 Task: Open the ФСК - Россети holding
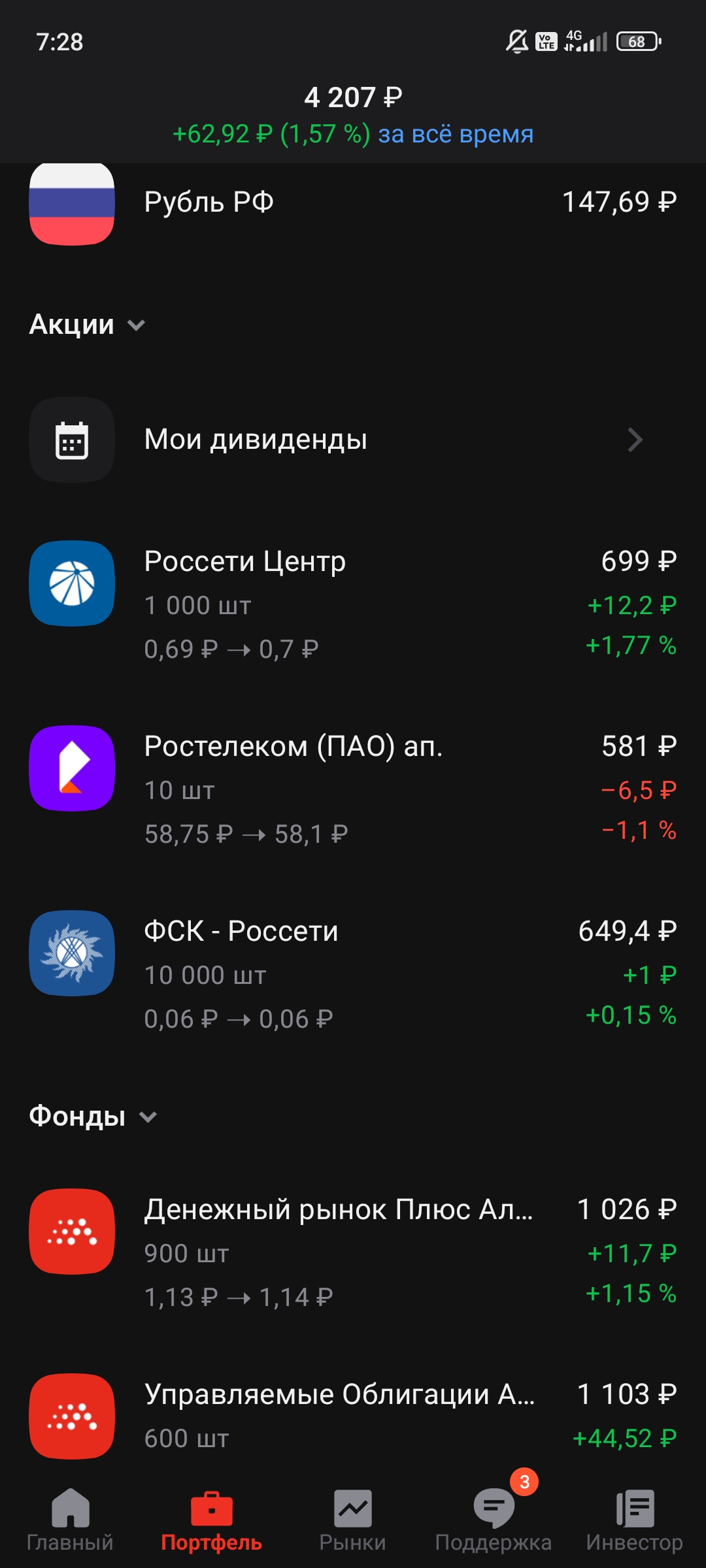[353, 973]
